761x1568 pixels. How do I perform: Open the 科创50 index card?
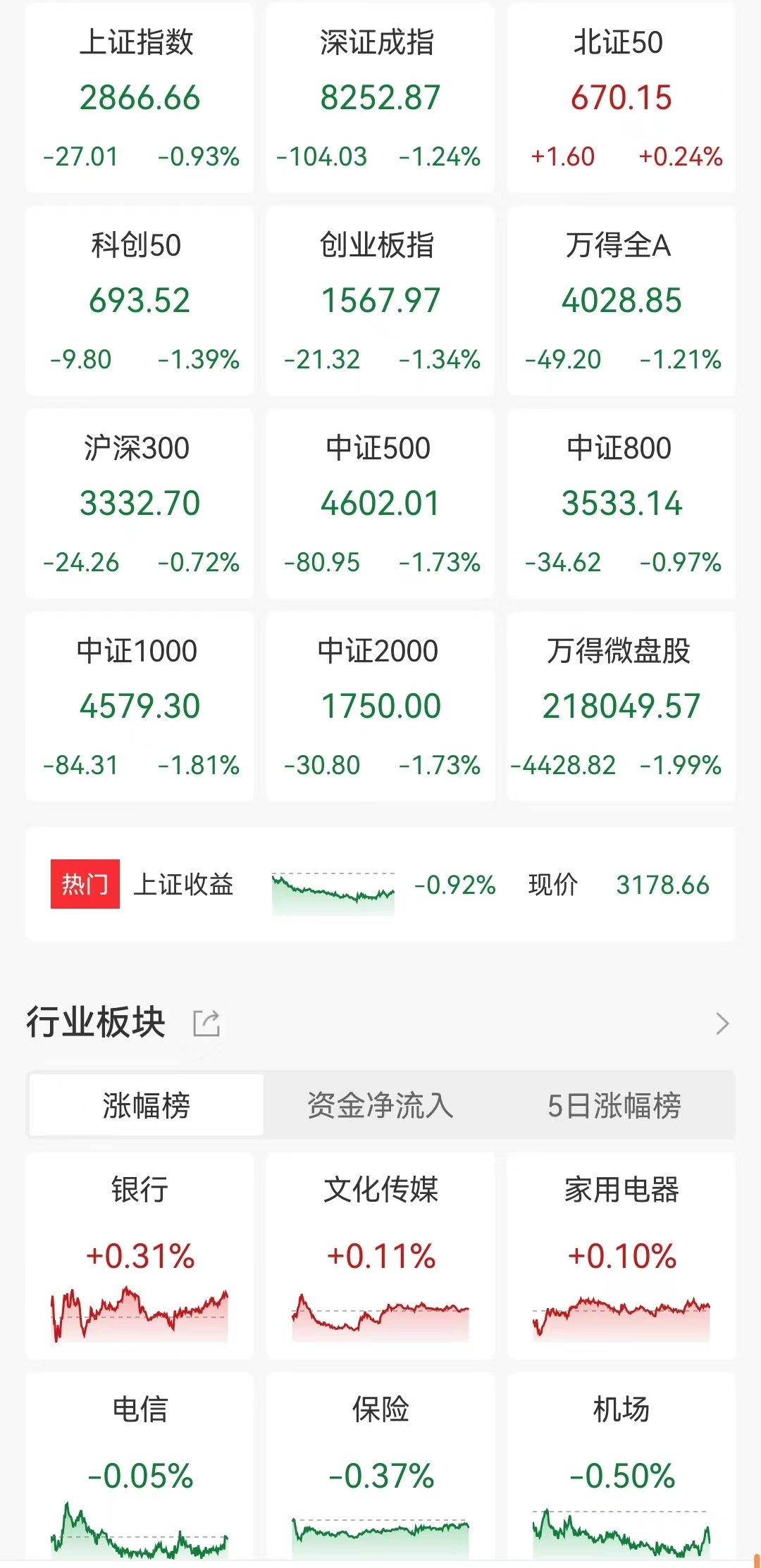[x=140, y=301]
